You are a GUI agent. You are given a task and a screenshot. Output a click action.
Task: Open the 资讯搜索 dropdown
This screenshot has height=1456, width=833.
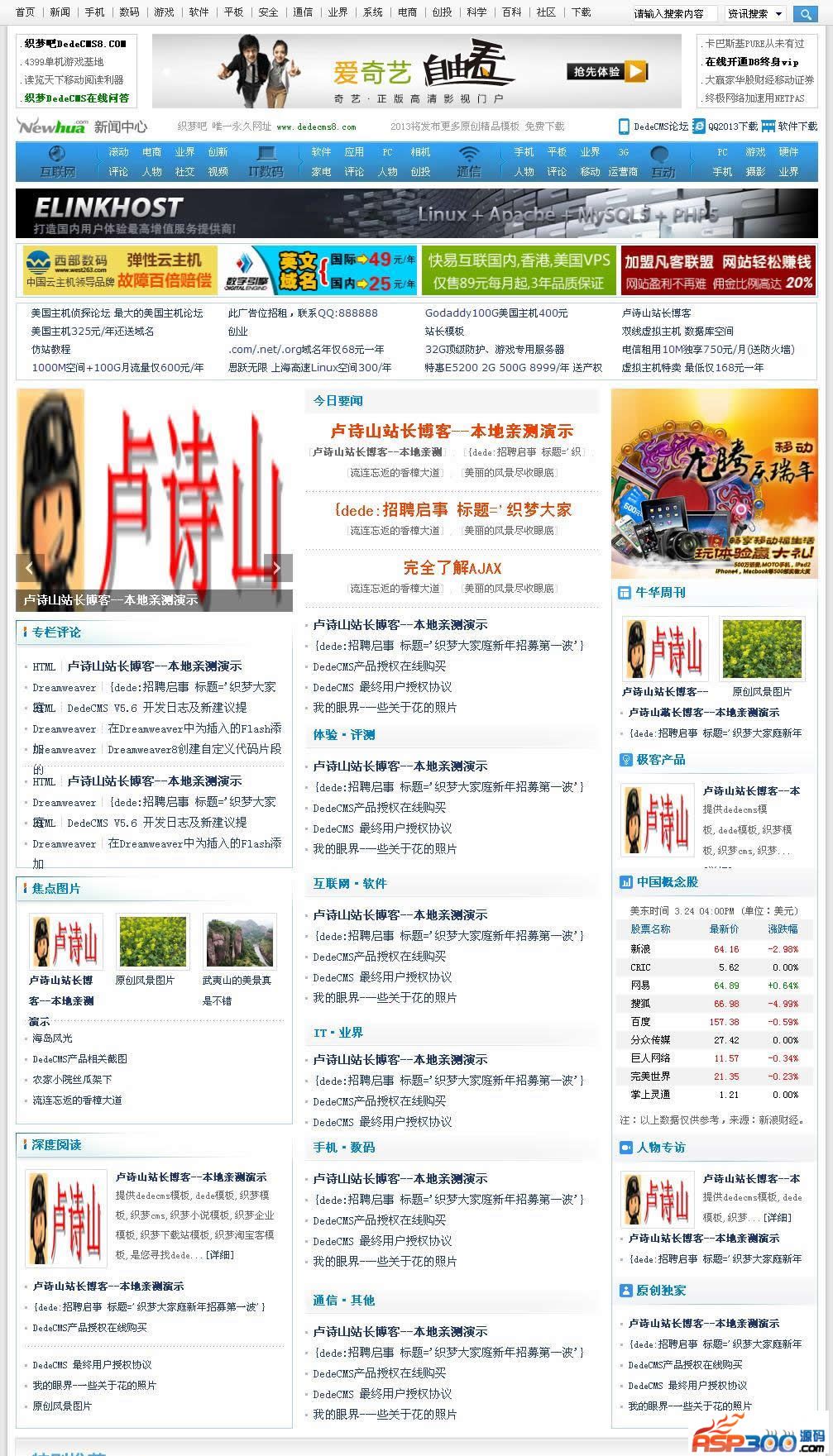[x=755, y=14]
